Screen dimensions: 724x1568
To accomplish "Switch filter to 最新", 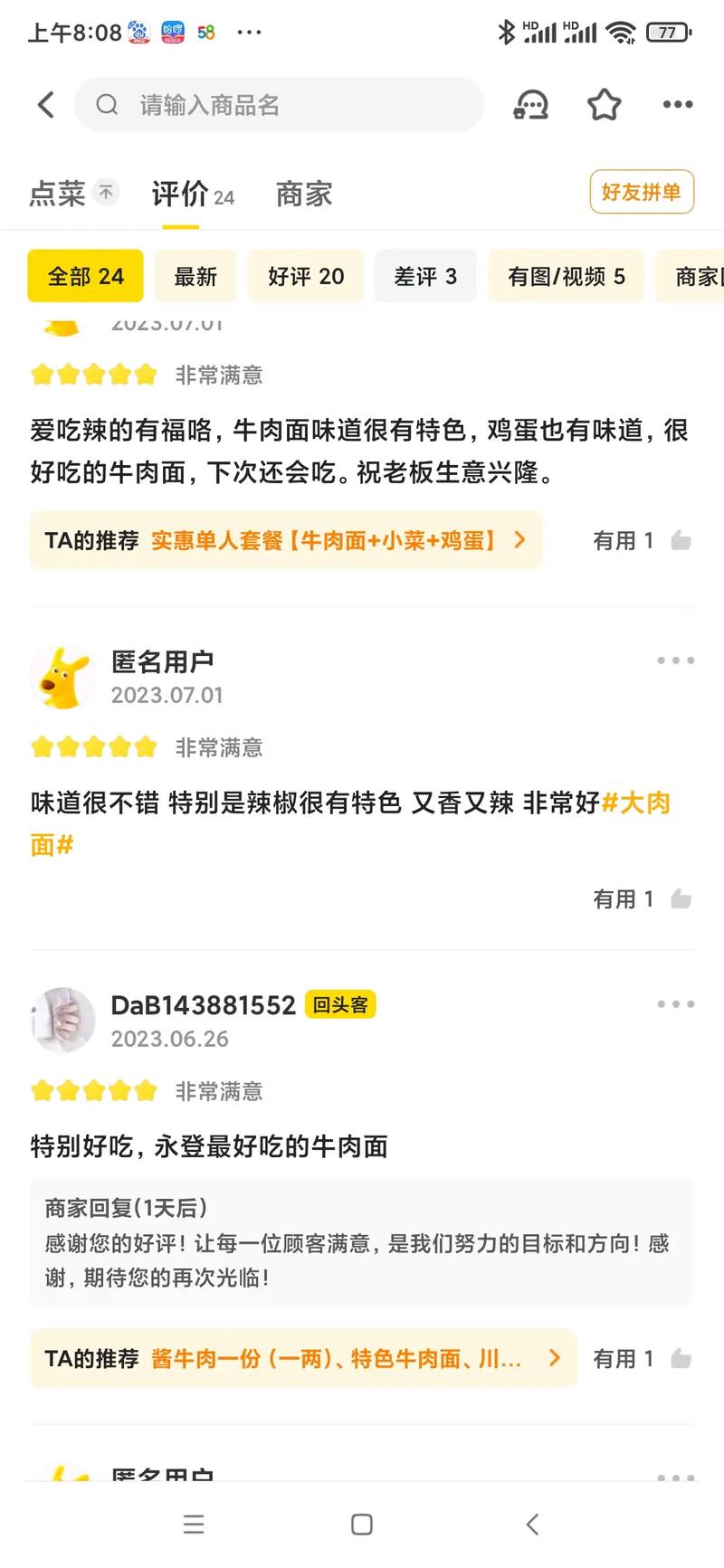I will point(195,276).
